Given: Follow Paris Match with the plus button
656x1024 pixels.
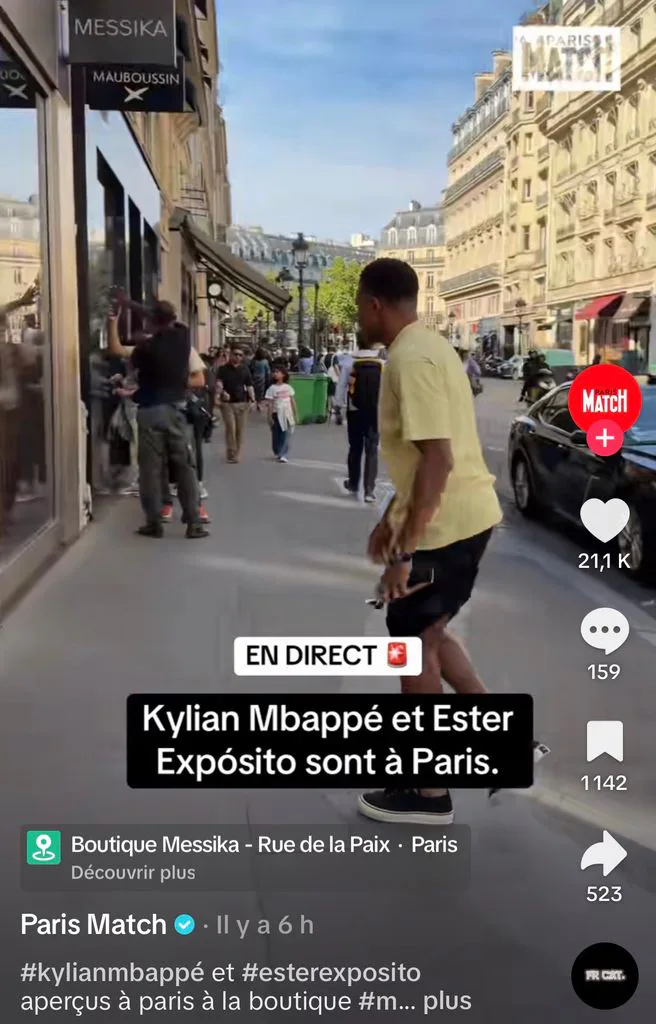Looking at the screenshot, I should (604, 438).
